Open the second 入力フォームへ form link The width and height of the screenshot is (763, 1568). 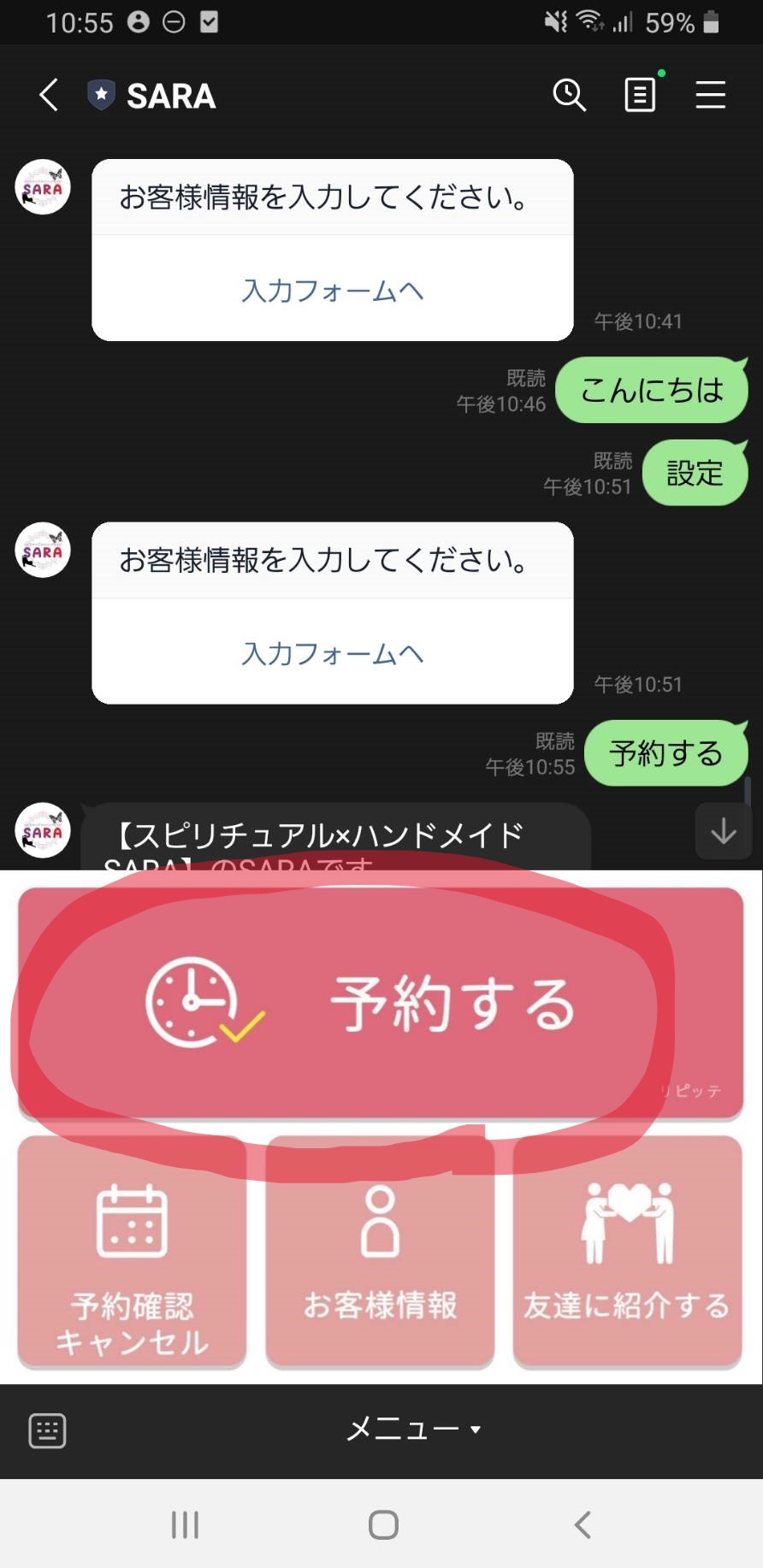pos(332,655)
